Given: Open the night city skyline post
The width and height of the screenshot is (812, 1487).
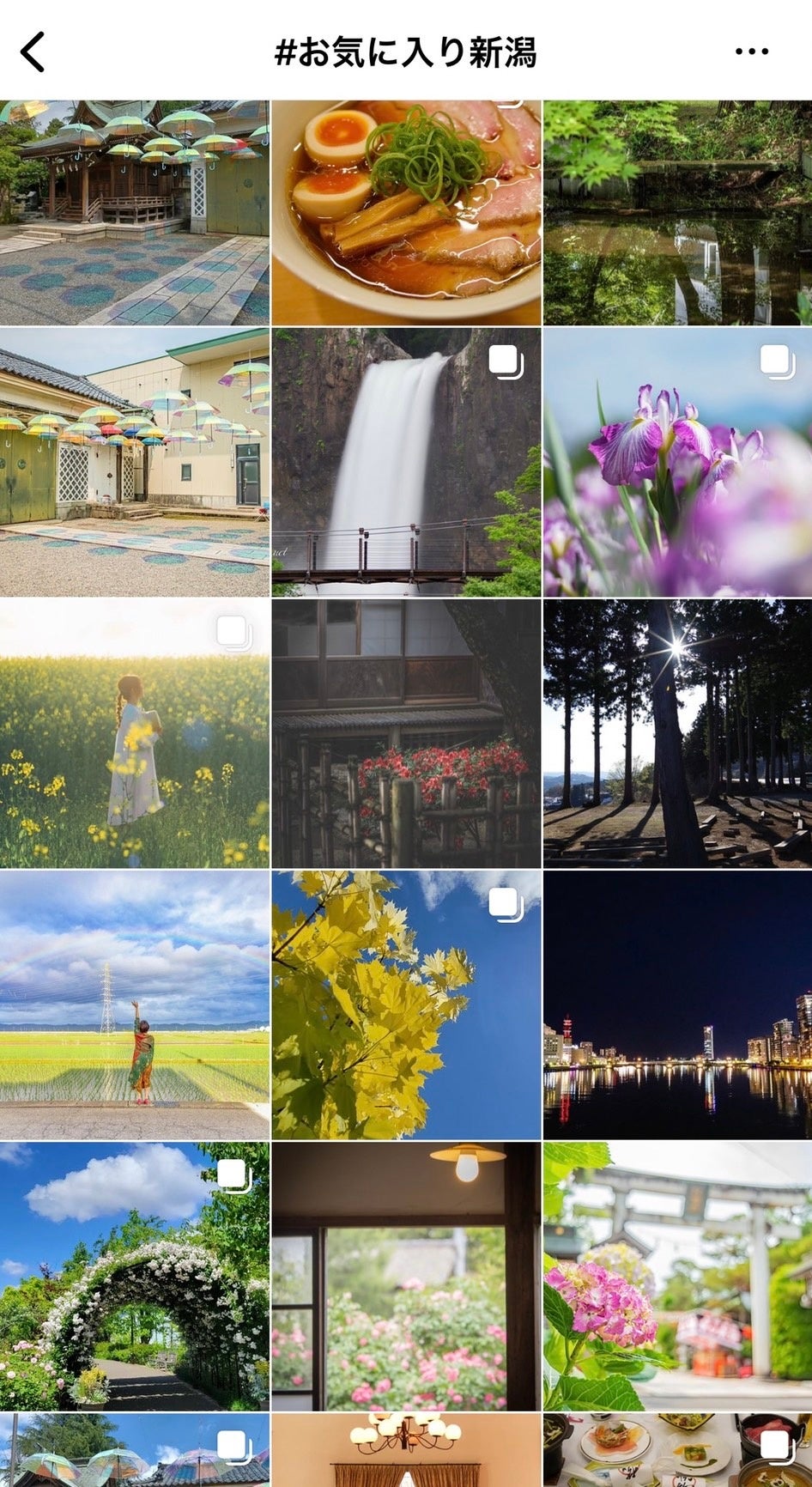Looking at the screenshot, I should pos(677,1004).
